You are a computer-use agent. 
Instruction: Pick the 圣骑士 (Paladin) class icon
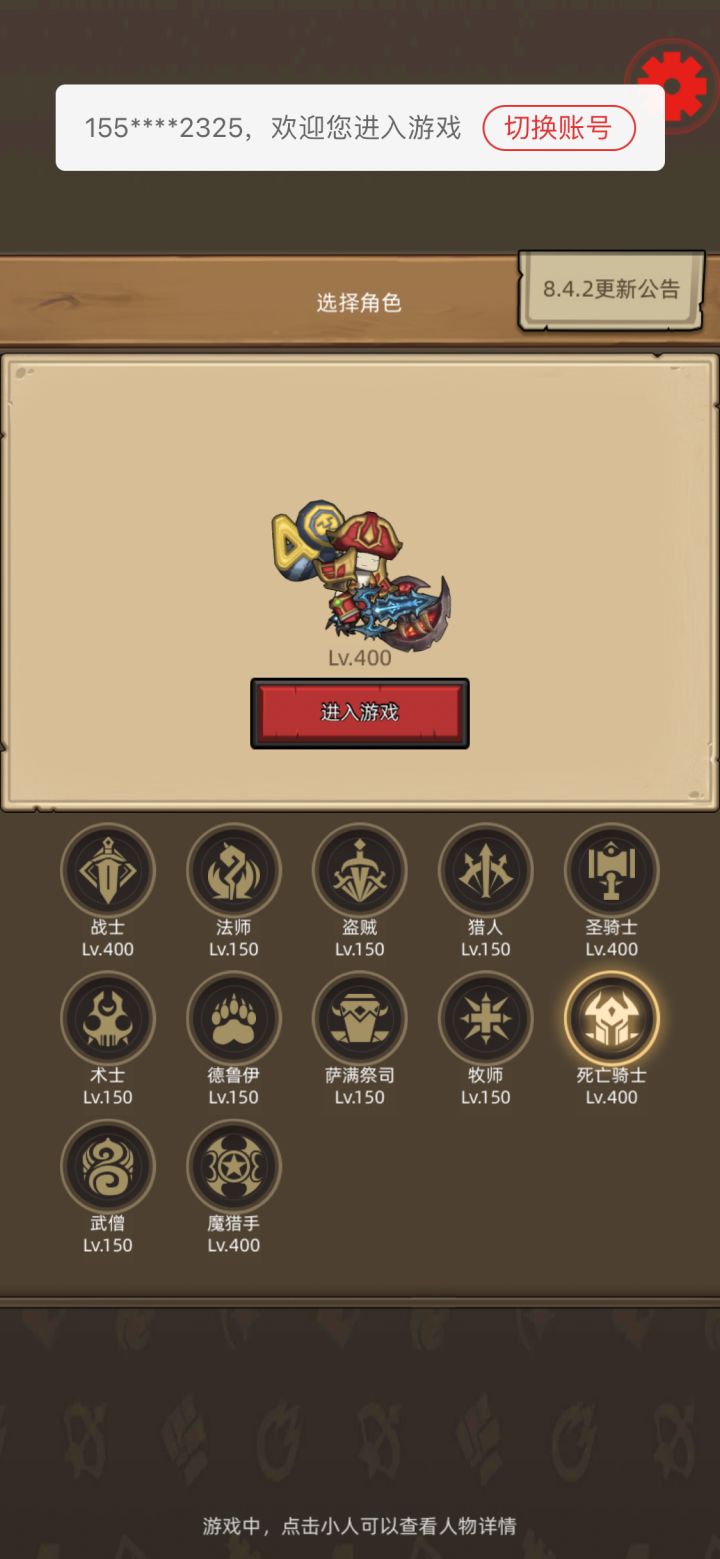pyautogui.click(x=612, y=870)
